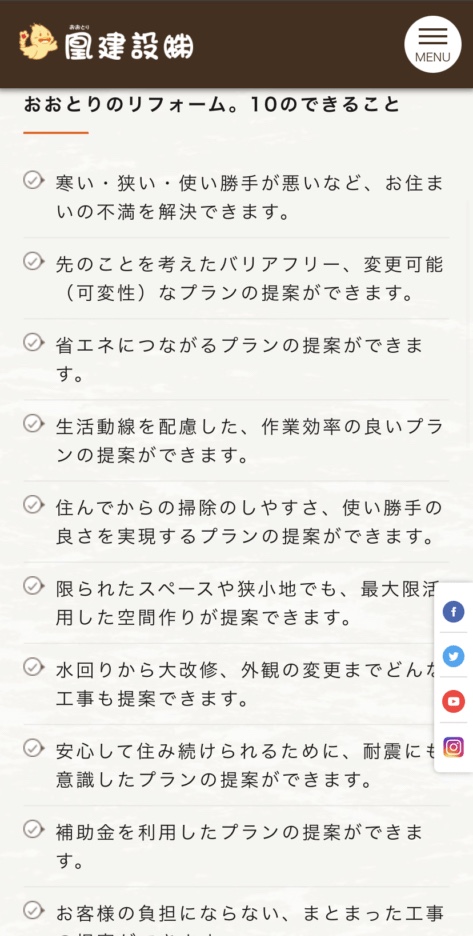Open the Instagram profile icon
Image resolution: width=473 pixels, height=936 pixels.
click(453, 747)
